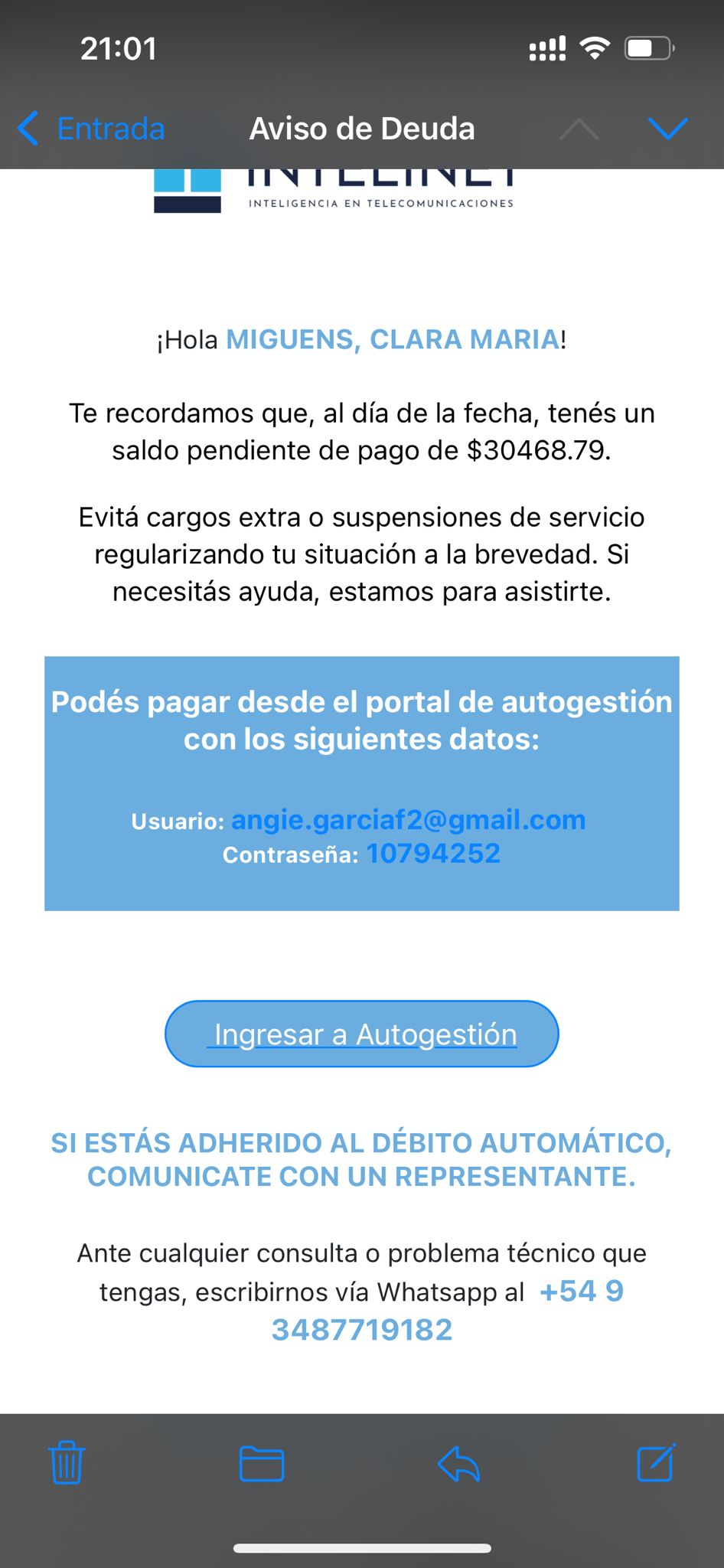Go to the next message with down arrow
The image size is (724, 1568).
(x=667, y=129)
